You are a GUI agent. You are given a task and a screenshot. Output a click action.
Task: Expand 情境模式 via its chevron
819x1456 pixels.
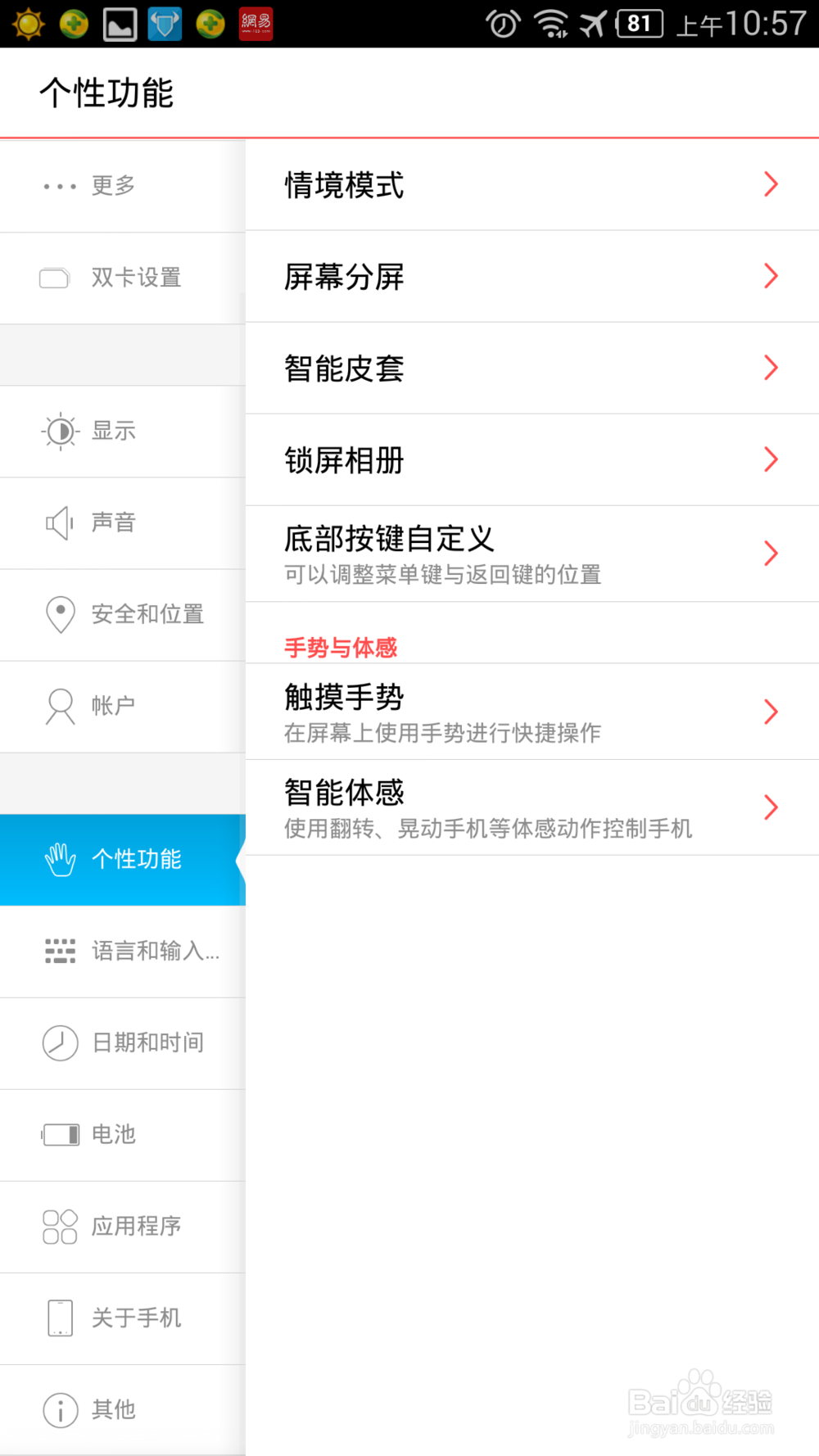coord(771,184)
